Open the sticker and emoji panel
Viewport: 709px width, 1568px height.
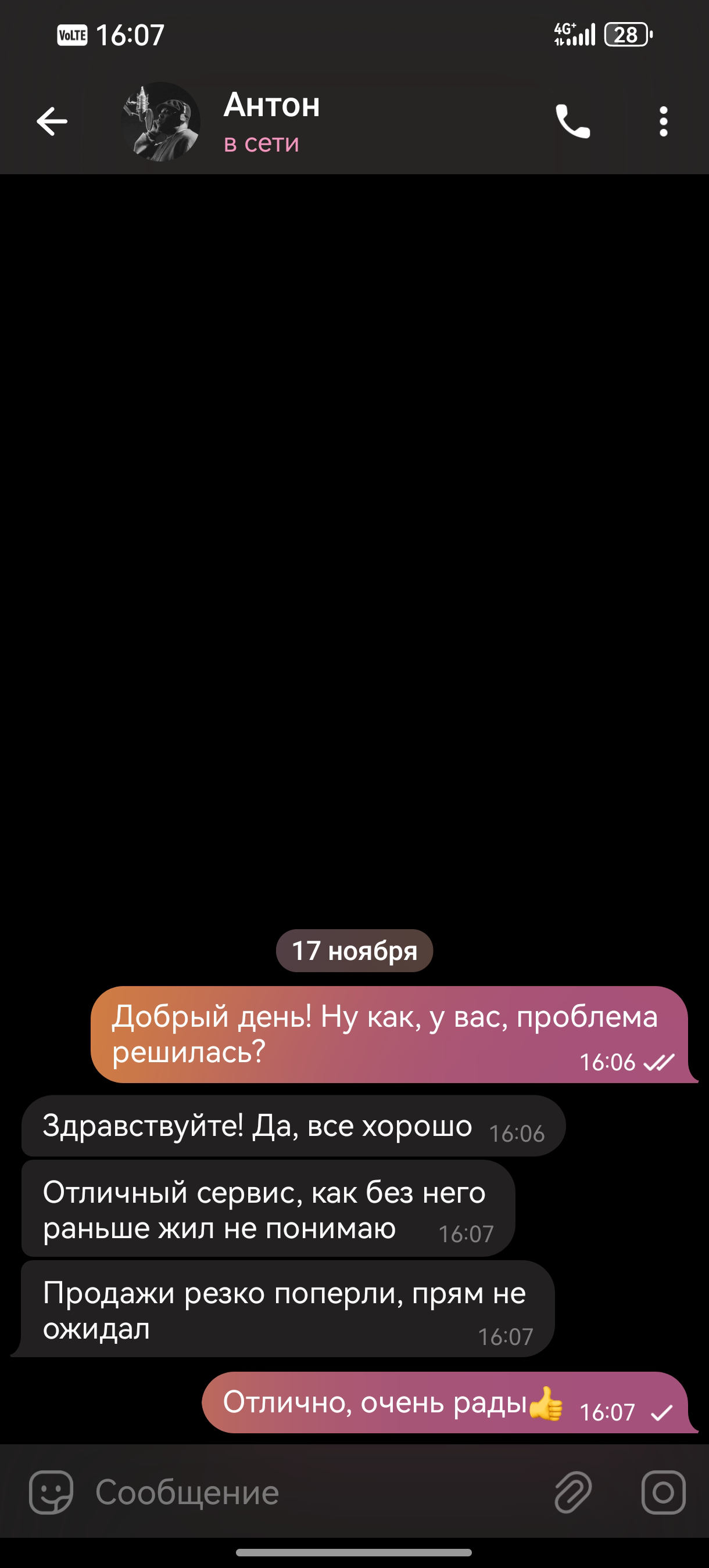click(x=51, y=1492)
